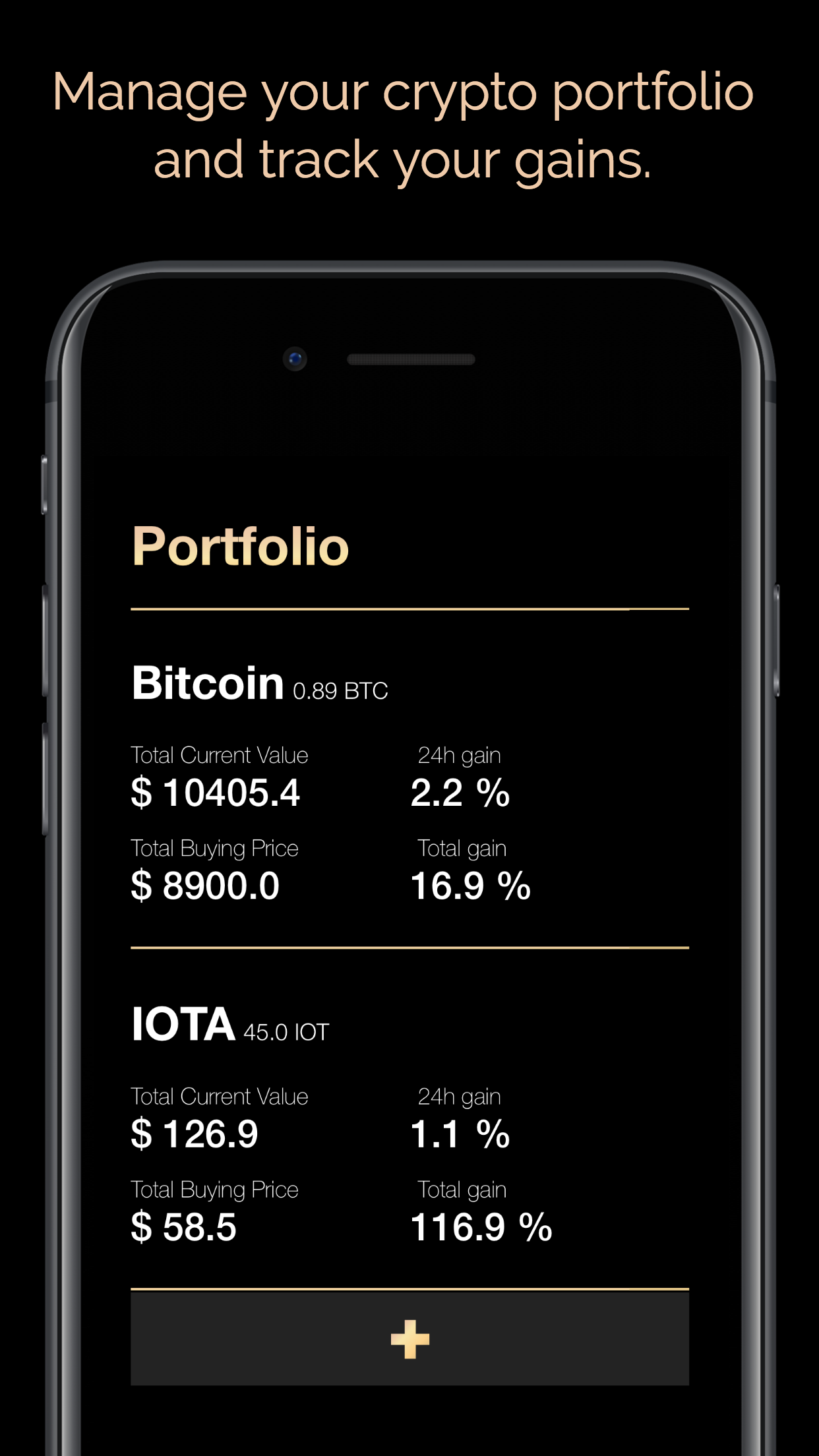Tap Bitcoin's Total gain percentage
819x1456 pixels.
(x=470, y=887)
